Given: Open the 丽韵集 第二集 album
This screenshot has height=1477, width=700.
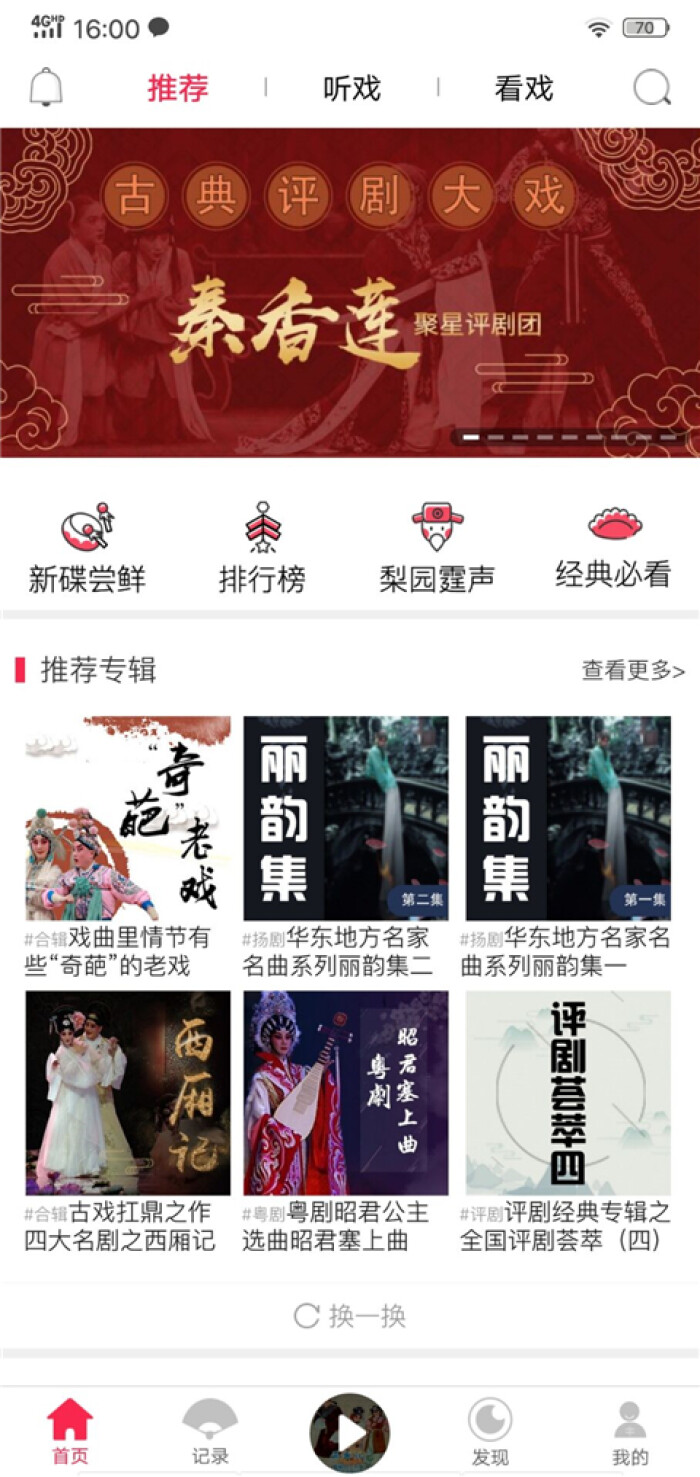Looking at the screenshot, I should coord(346,818).
